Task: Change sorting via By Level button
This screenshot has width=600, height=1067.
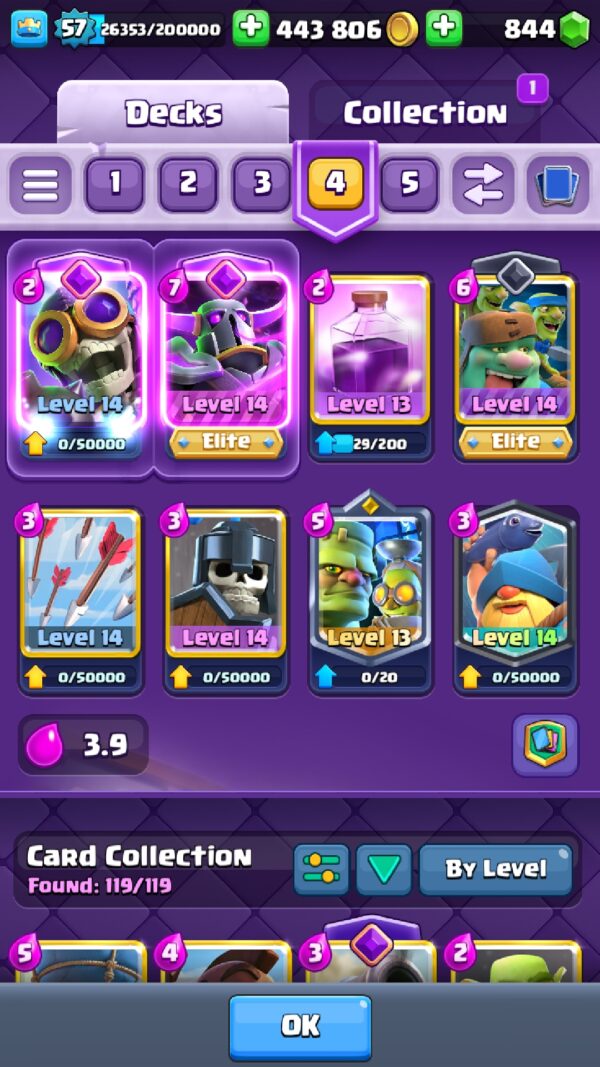Action: coord(496,868)
